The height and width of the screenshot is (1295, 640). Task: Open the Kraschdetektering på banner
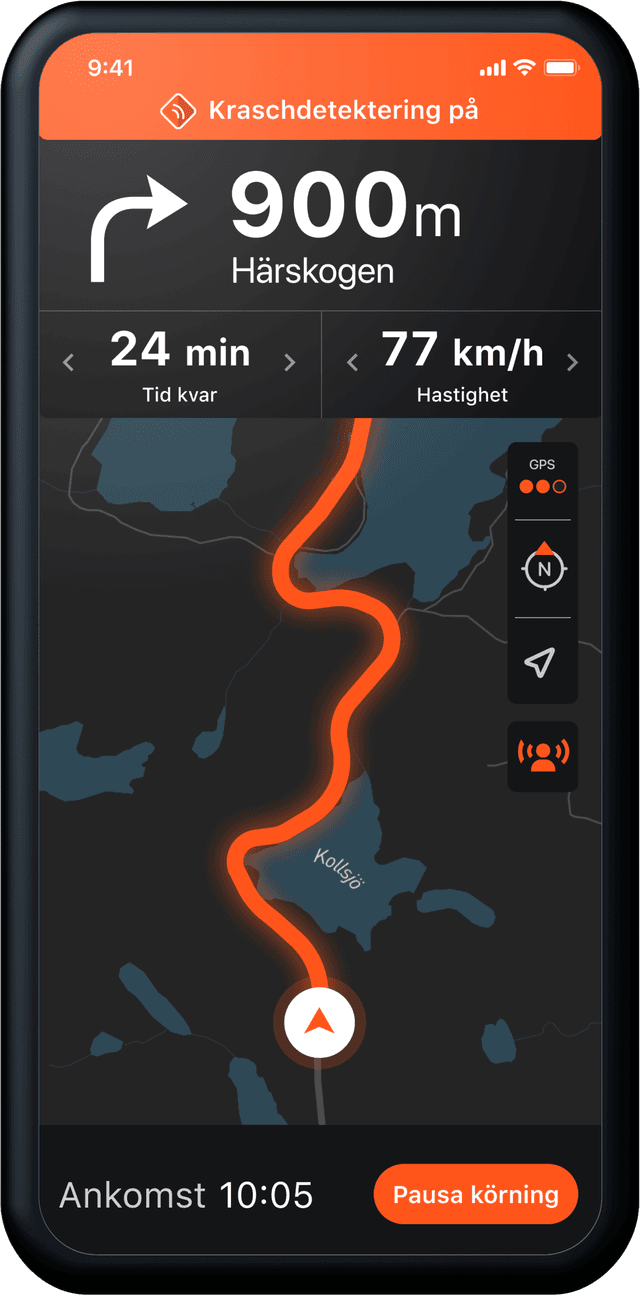[320, 111]
